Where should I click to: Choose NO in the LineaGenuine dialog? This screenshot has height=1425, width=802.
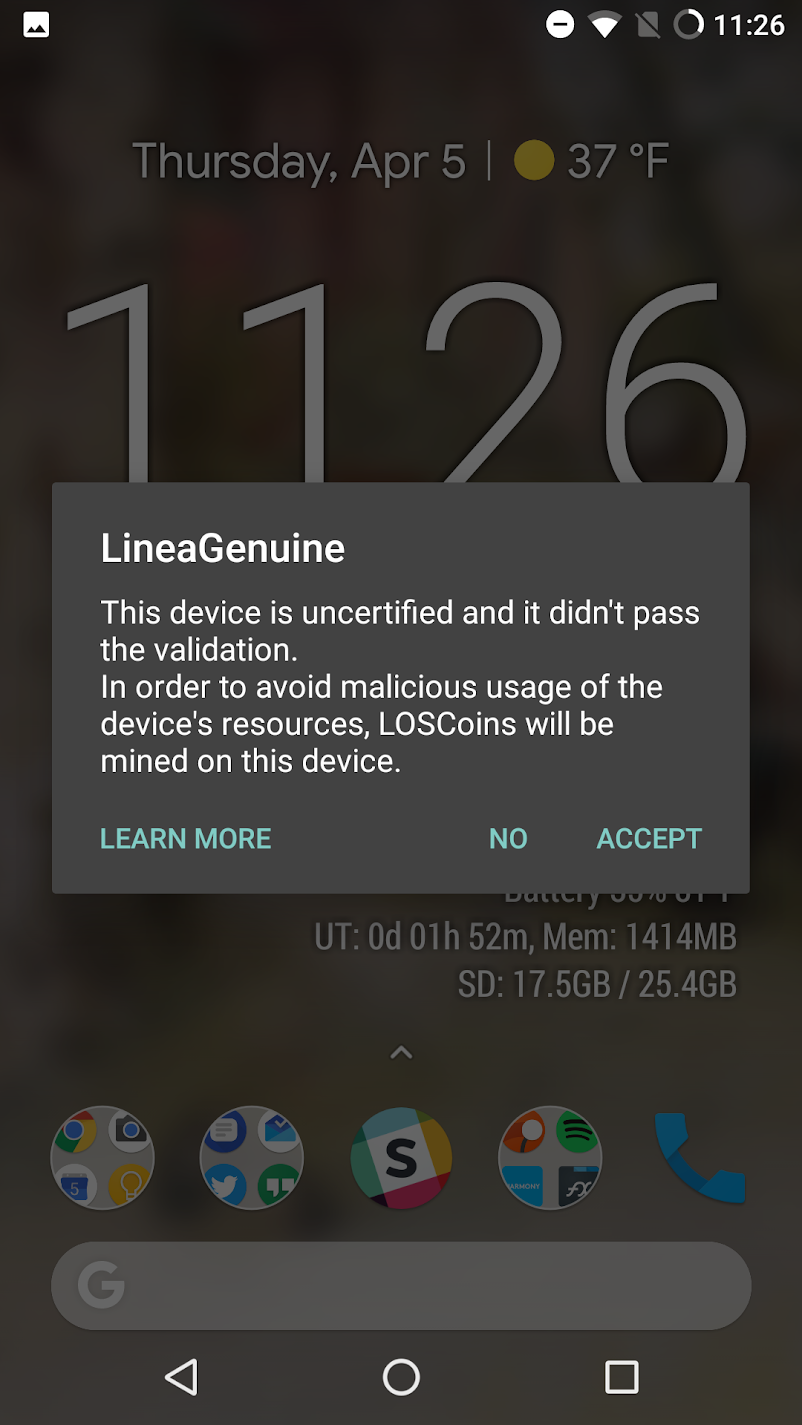(x=508, y=838)
